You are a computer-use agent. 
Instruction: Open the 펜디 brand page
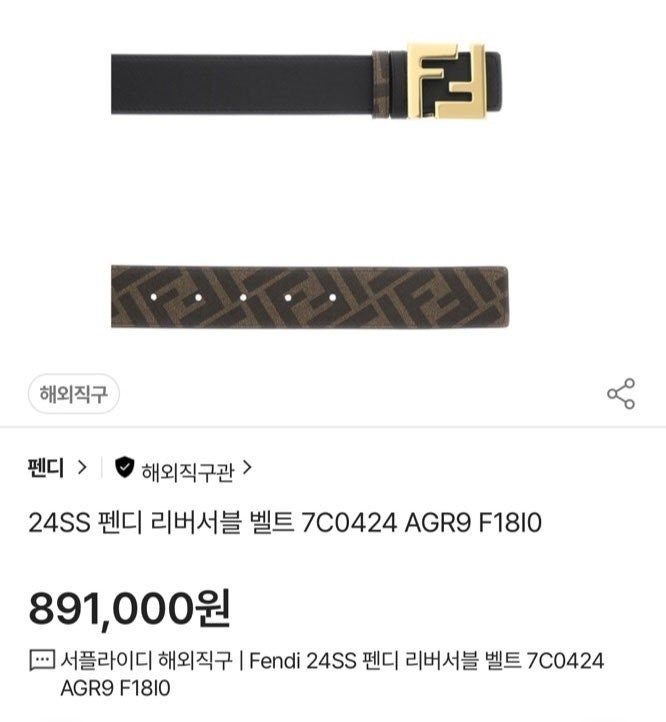(58, 467)
